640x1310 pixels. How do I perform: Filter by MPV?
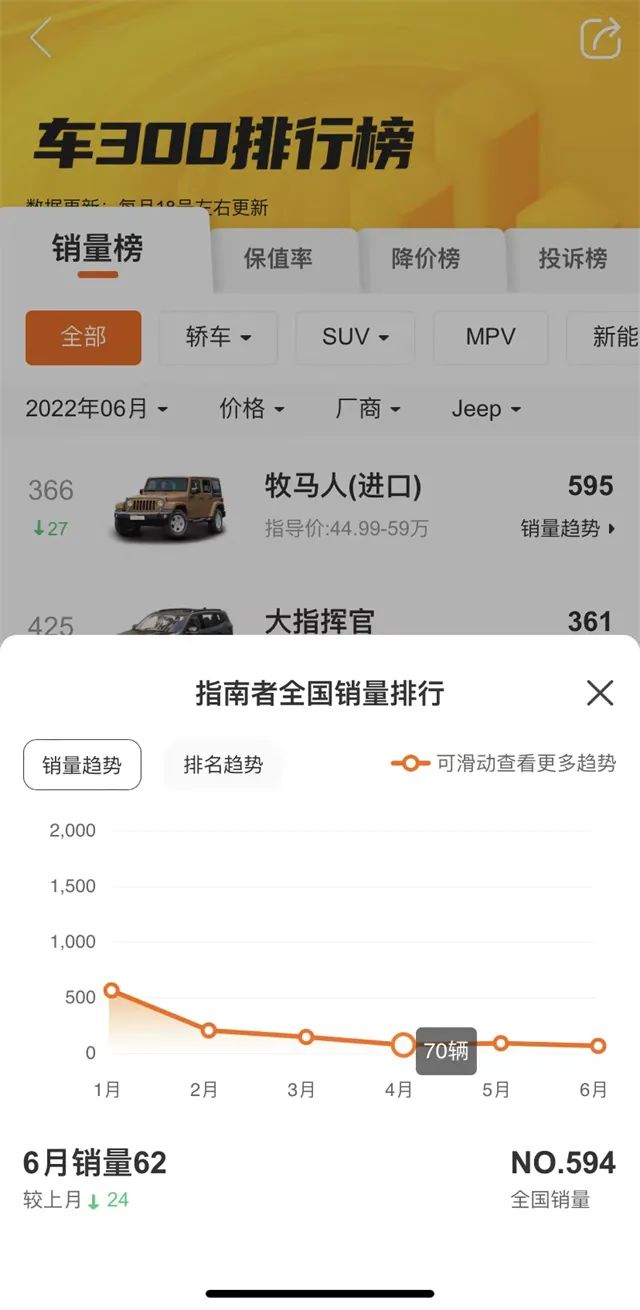coord(490,337)
